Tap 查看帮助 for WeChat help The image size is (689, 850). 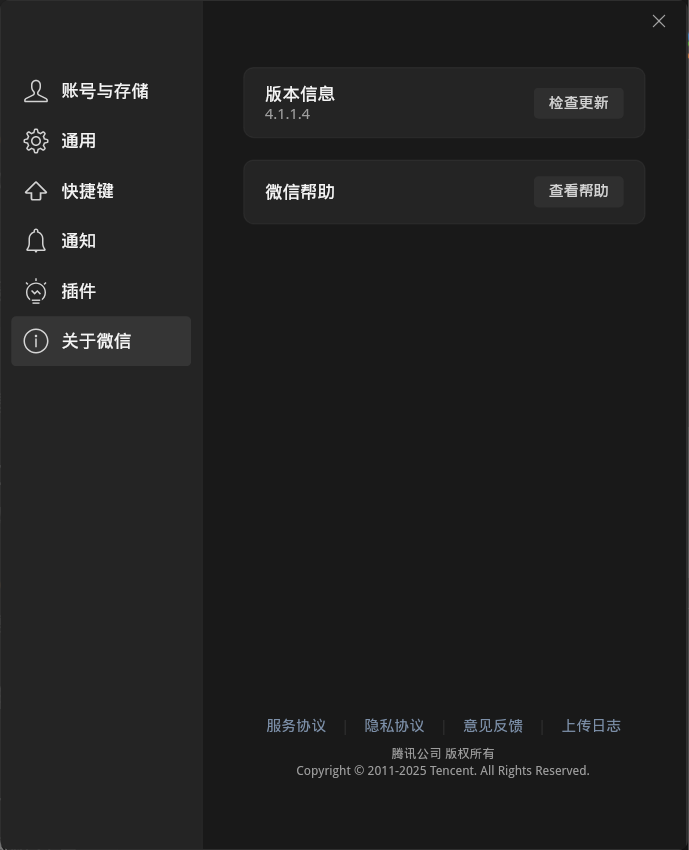pos(578,191)
